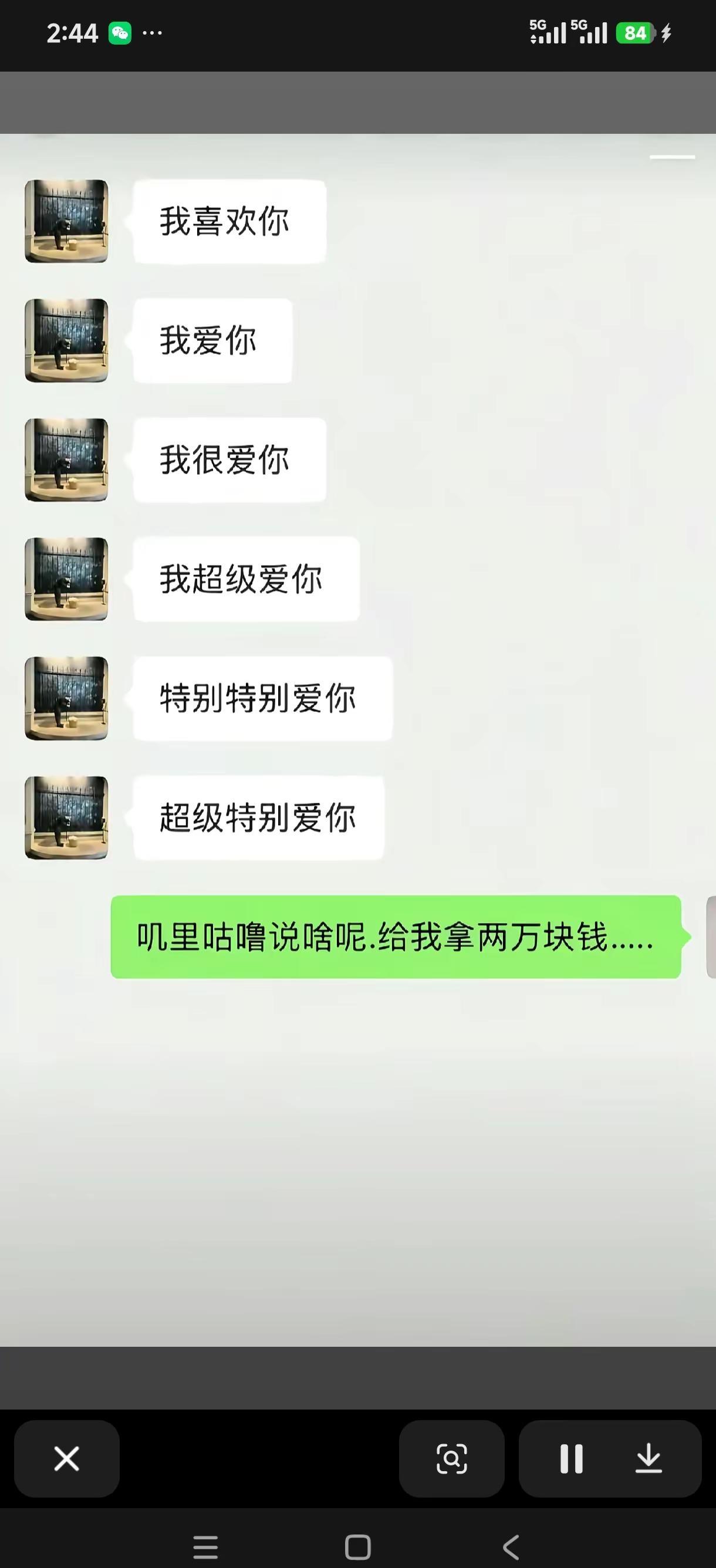Tap the sender avatar beside 我喜欢你
Image resolution: width=716 pixels, height=1568 pixels.
point(67,221)
